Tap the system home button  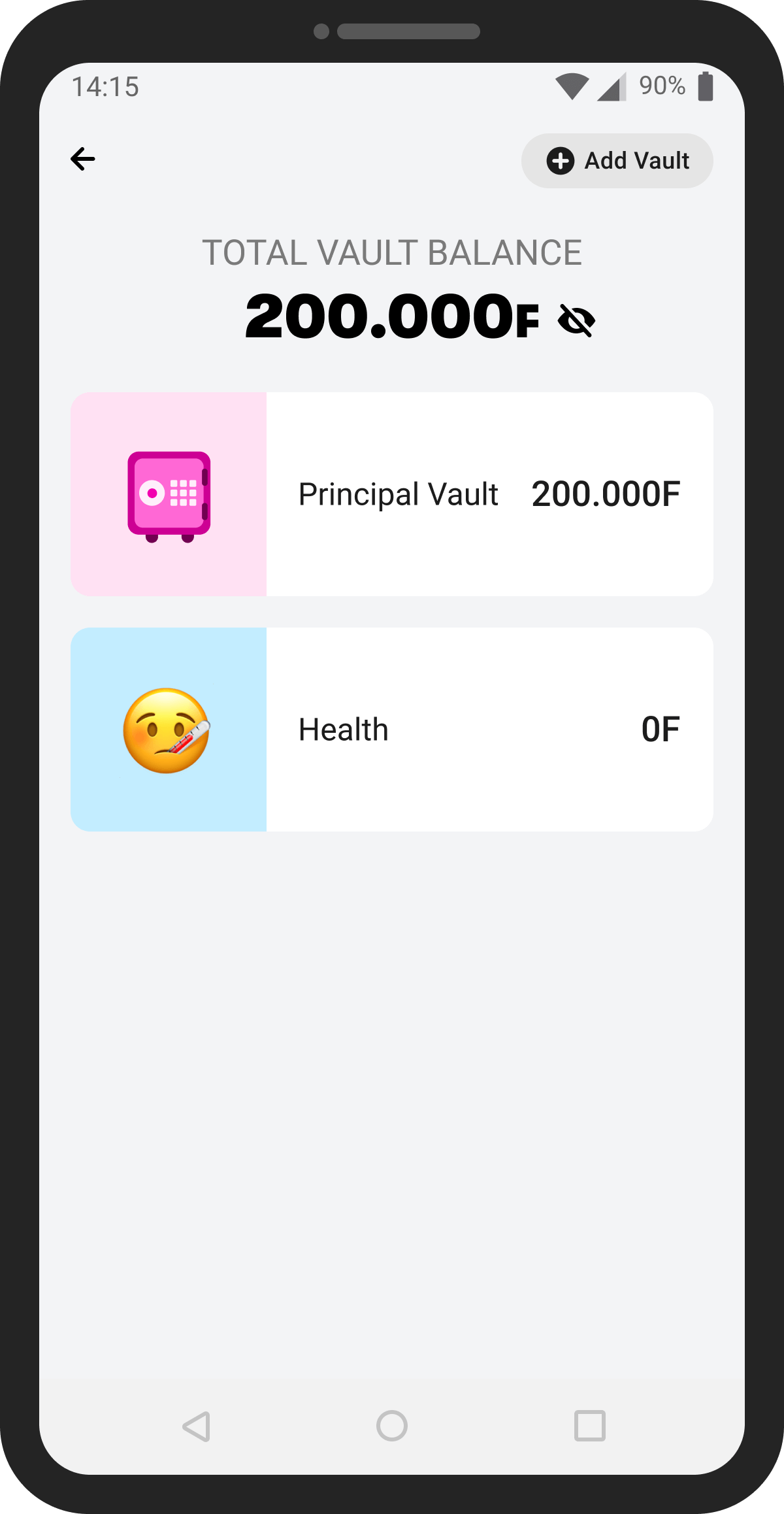392,1426
